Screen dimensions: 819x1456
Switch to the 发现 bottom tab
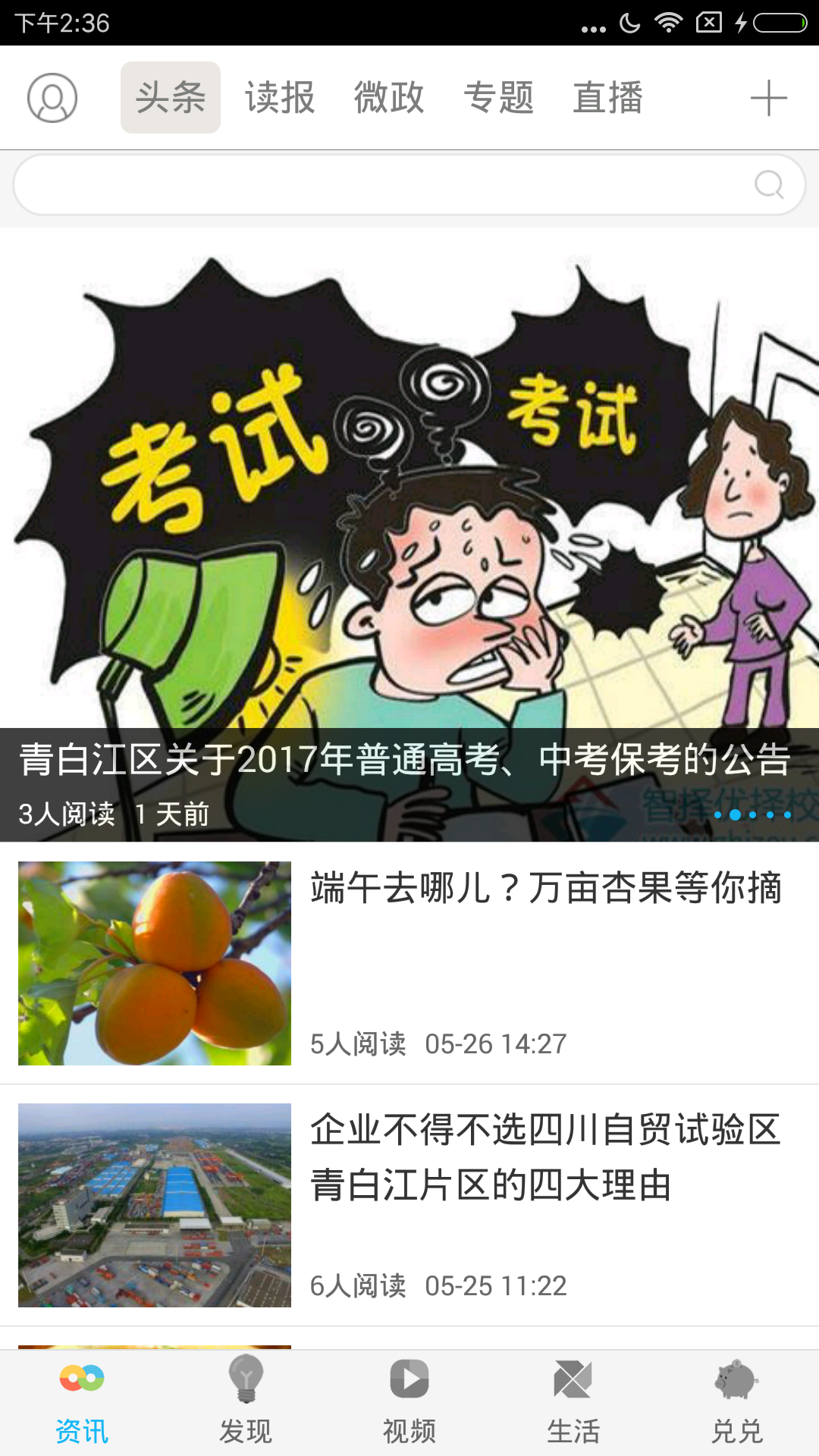pos(246,1401)
